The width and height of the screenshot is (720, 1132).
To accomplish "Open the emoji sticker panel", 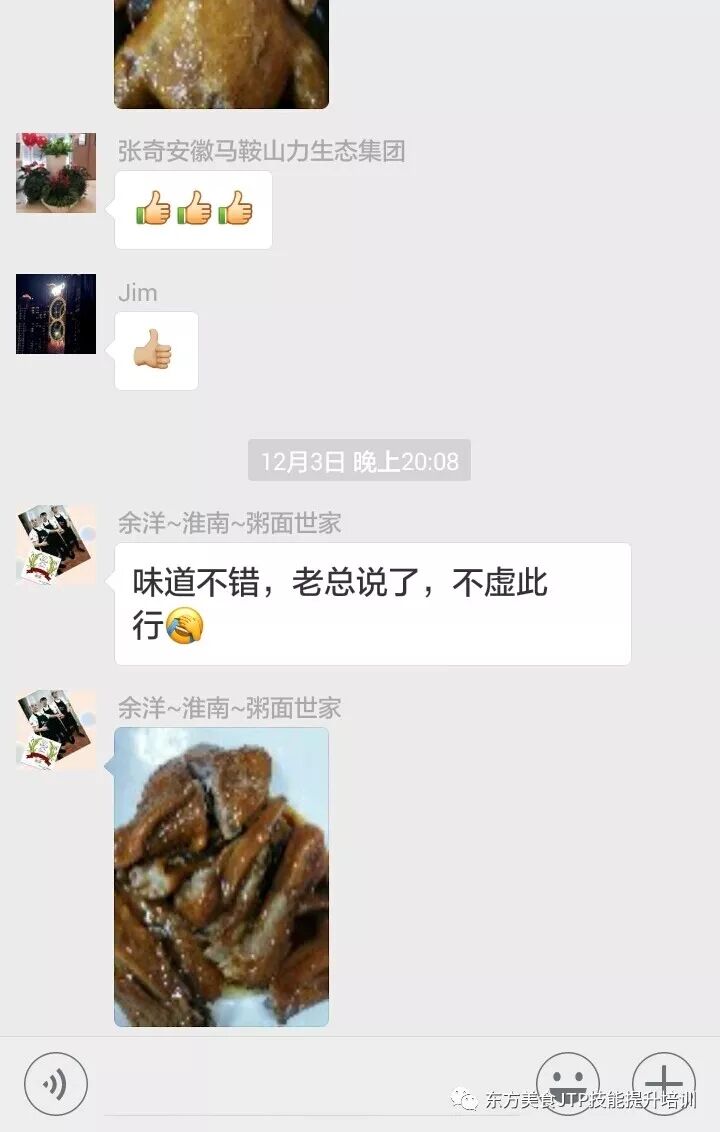I will pyautogui.click(x=568, y=1084).
